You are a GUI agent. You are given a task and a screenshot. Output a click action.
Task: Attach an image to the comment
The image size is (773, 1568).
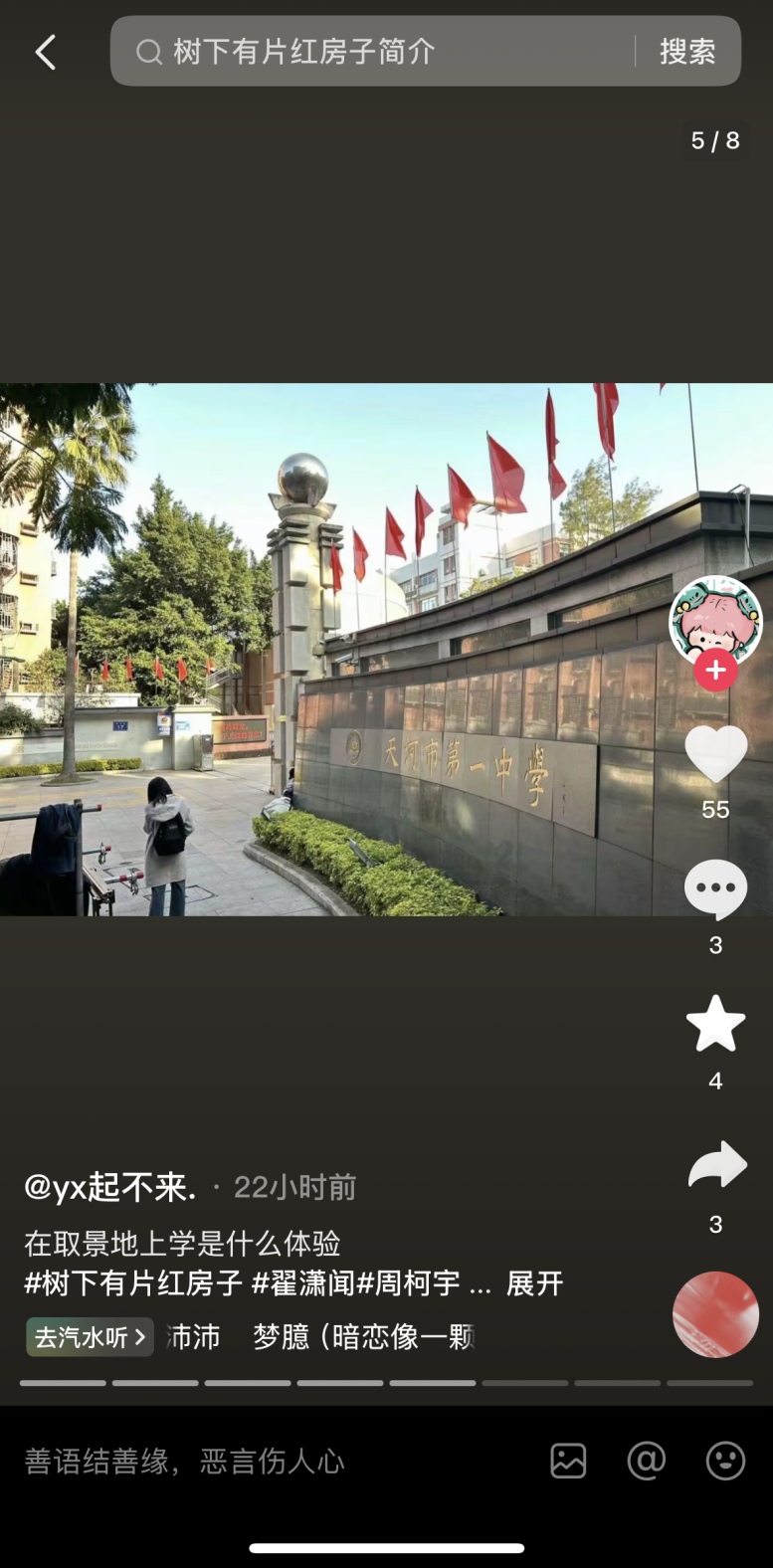(568, 1461)
